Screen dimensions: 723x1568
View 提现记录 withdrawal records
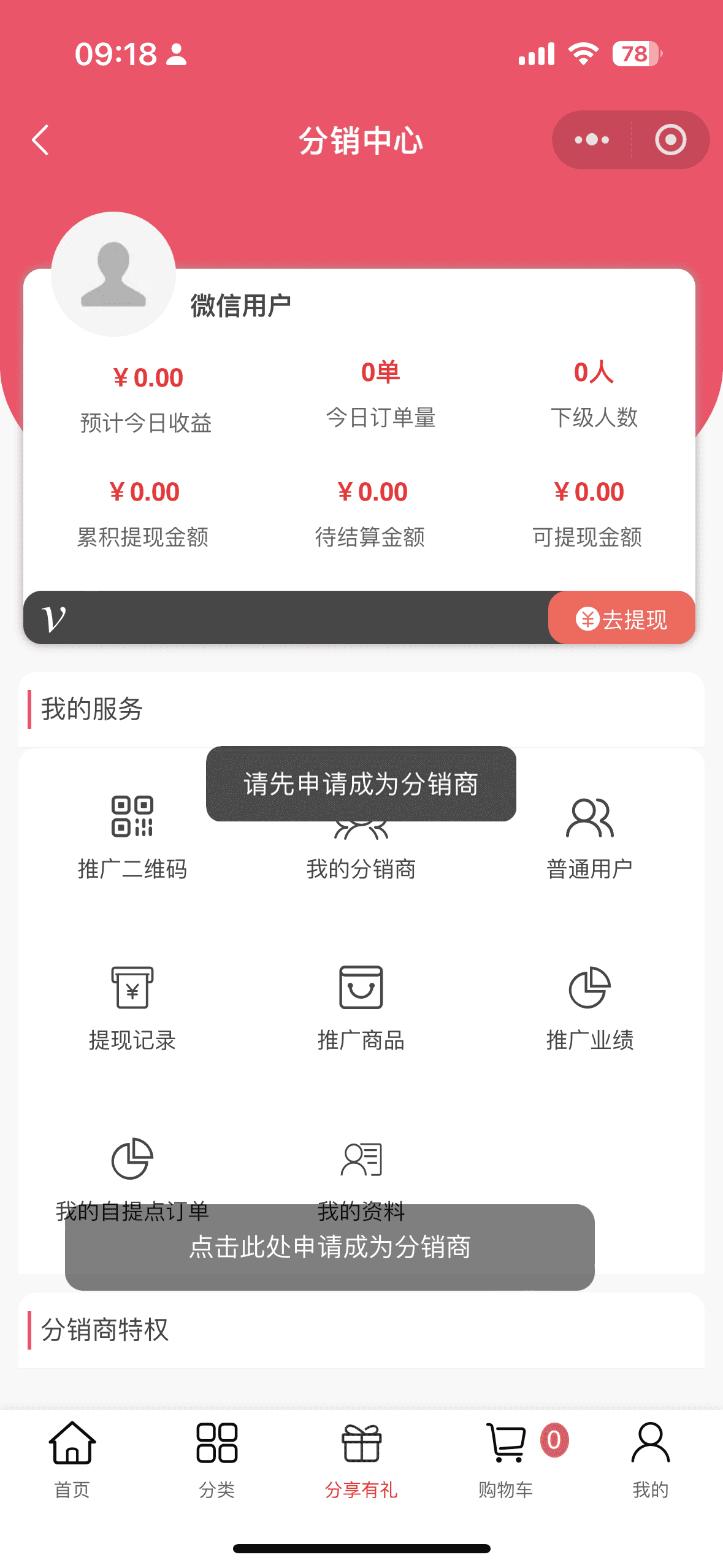pyautogui.click(x=132, y=1009)
